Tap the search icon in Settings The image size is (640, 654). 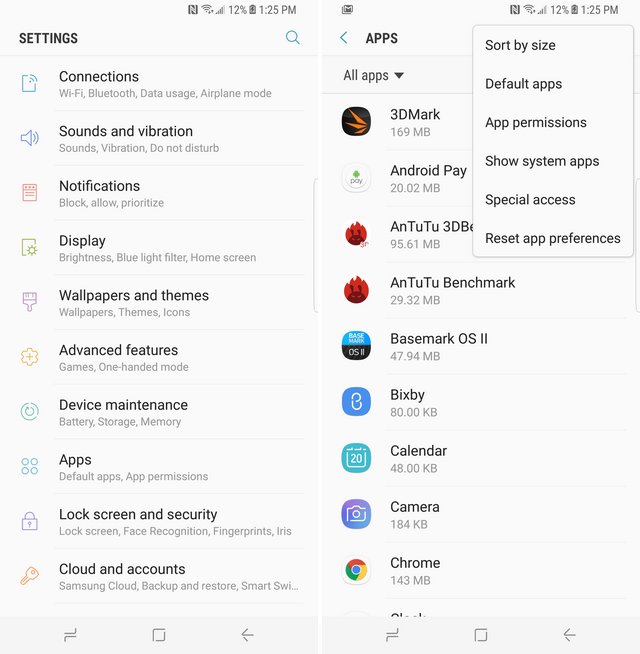pos(293,38)
